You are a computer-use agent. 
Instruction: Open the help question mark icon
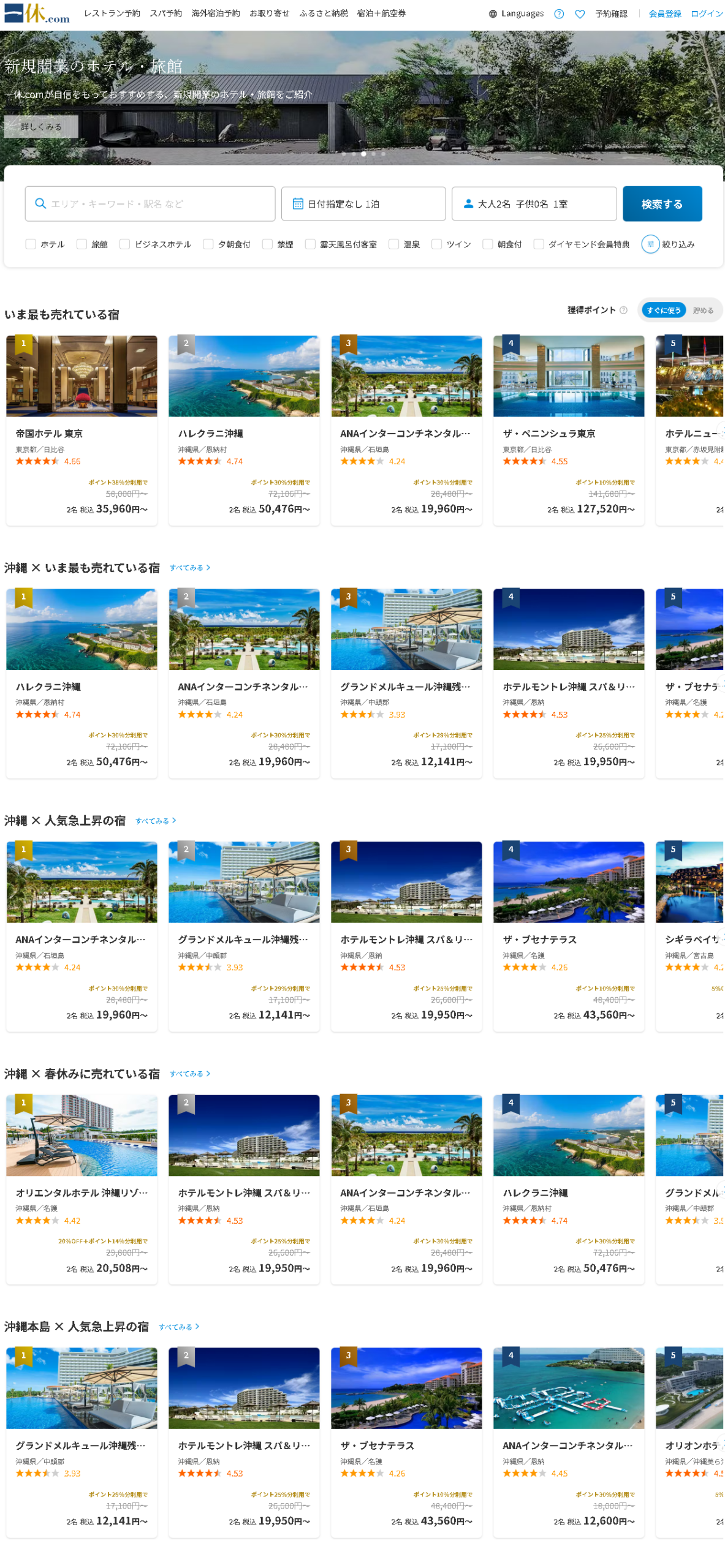tap(558, 13)
